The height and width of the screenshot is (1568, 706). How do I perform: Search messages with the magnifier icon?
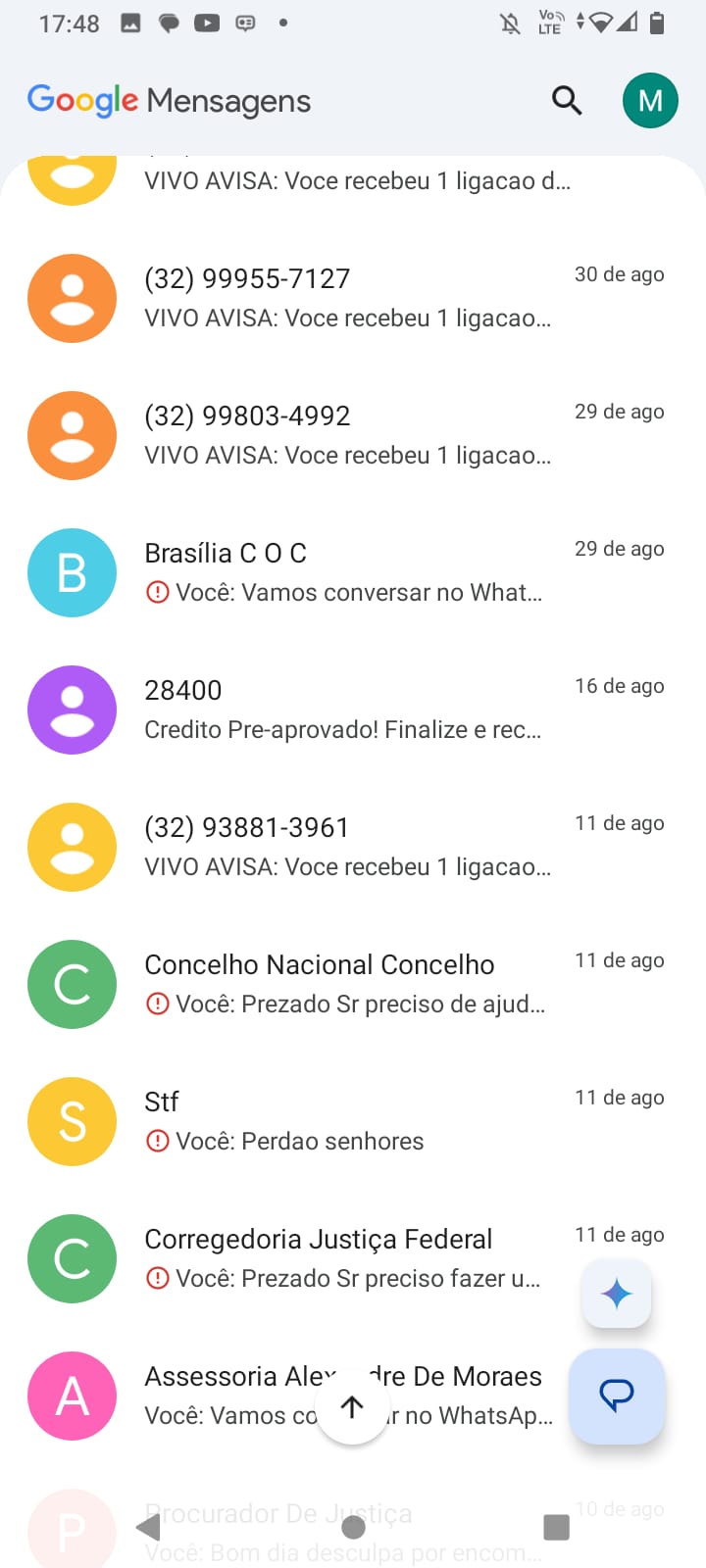(567, 100)
